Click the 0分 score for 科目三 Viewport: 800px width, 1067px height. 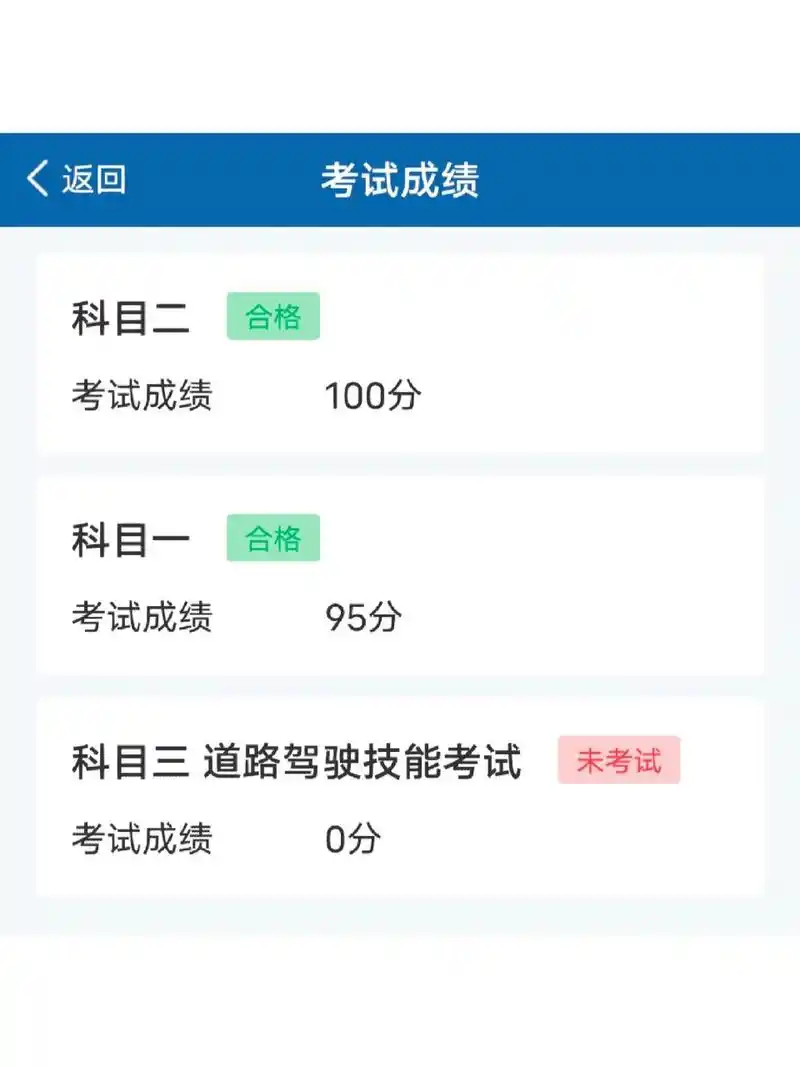(x=352, y=840)
